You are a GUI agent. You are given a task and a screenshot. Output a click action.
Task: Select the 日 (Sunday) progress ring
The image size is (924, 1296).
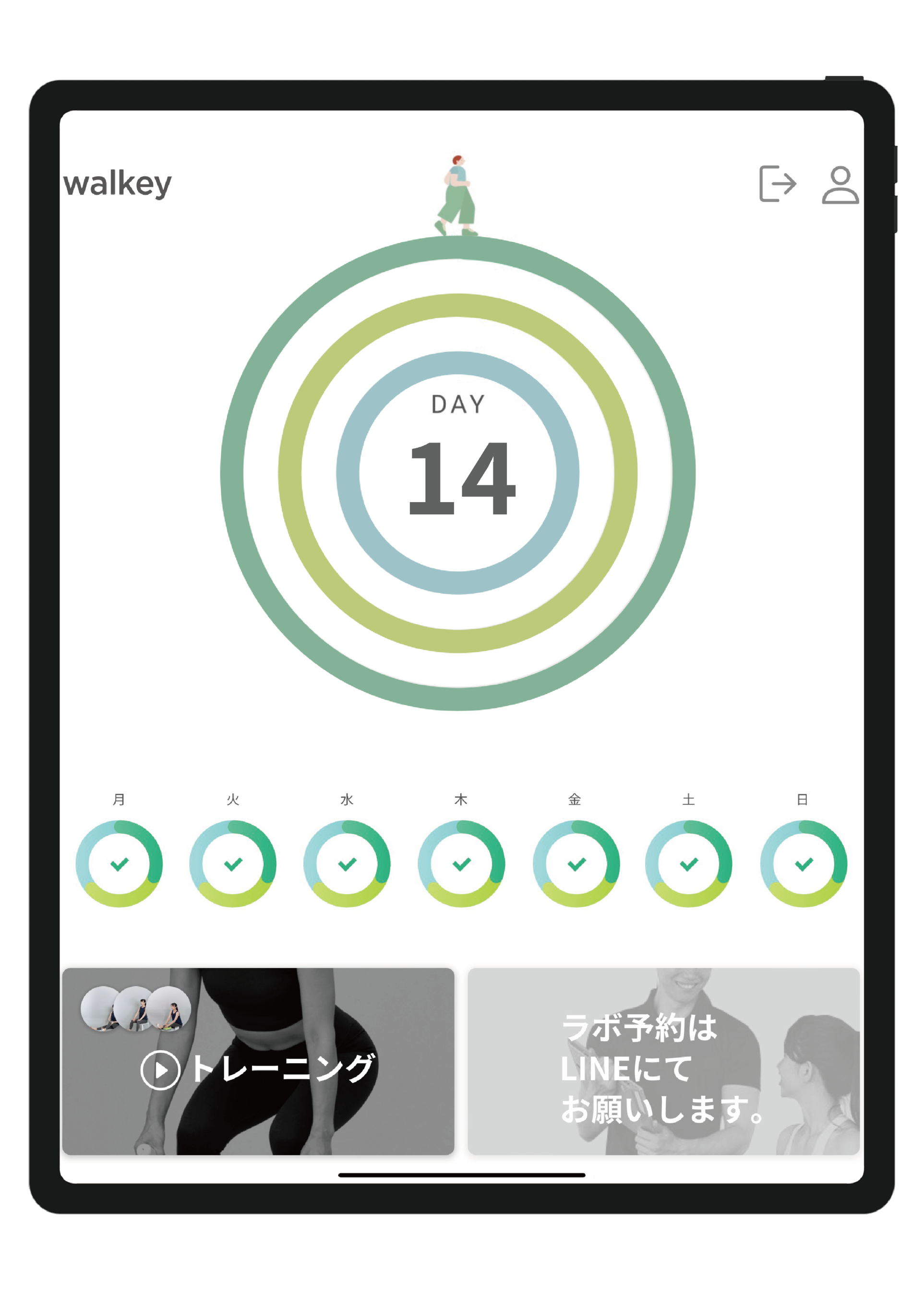(x=804, y=864)
